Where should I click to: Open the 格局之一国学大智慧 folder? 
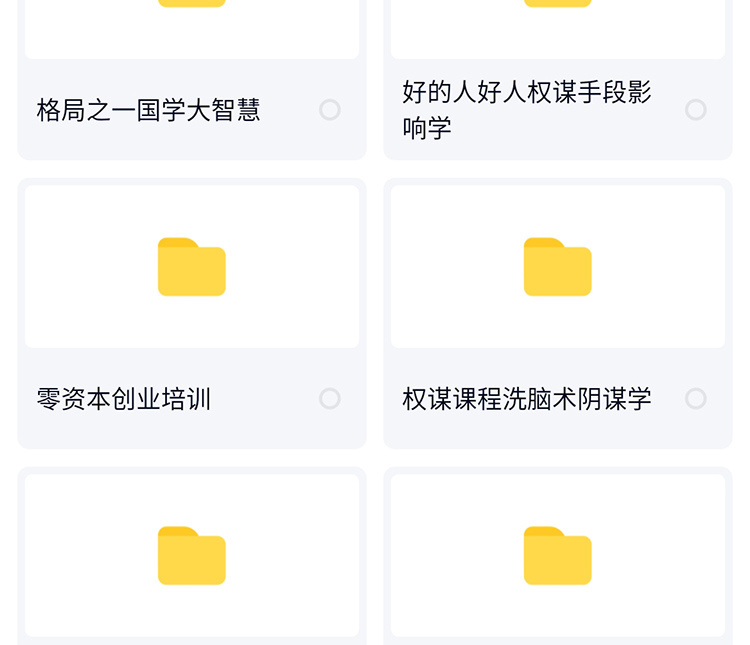[x=148, y=110]
